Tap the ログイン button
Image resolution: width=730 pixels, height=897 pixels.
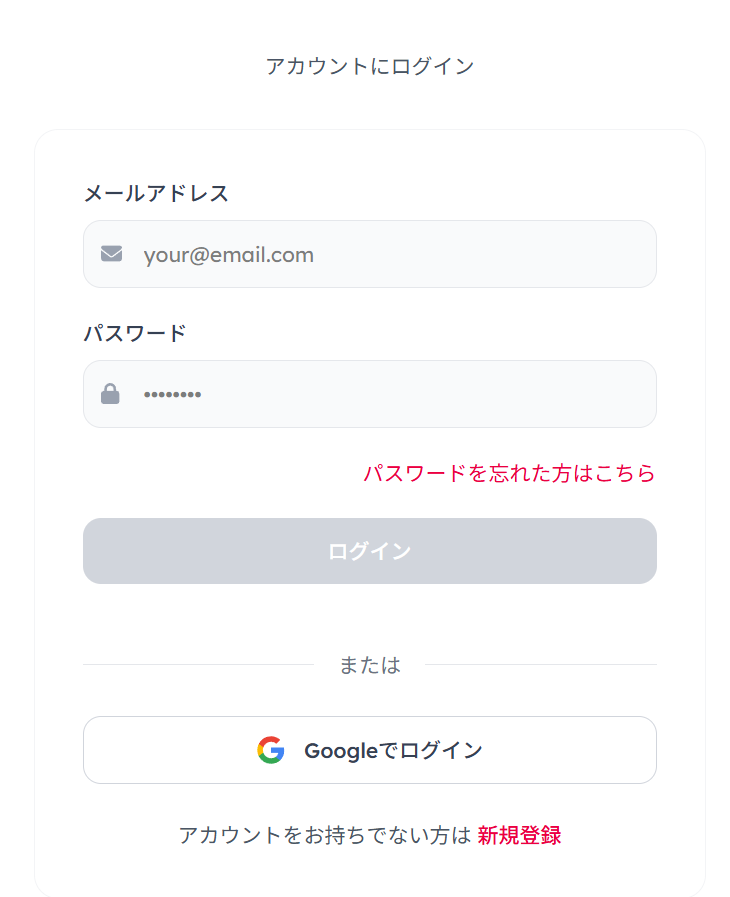[x=370, y=551]
